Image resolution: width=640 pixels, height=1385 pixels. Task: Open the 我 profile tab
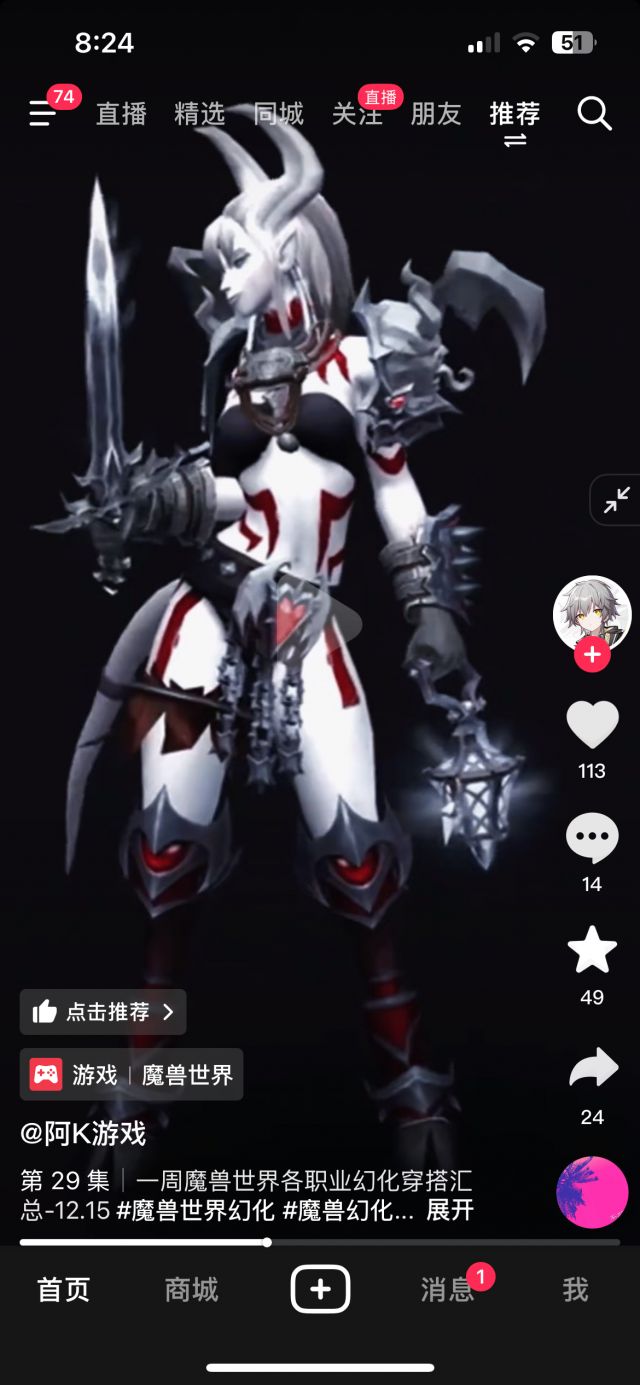[575, 1289]
